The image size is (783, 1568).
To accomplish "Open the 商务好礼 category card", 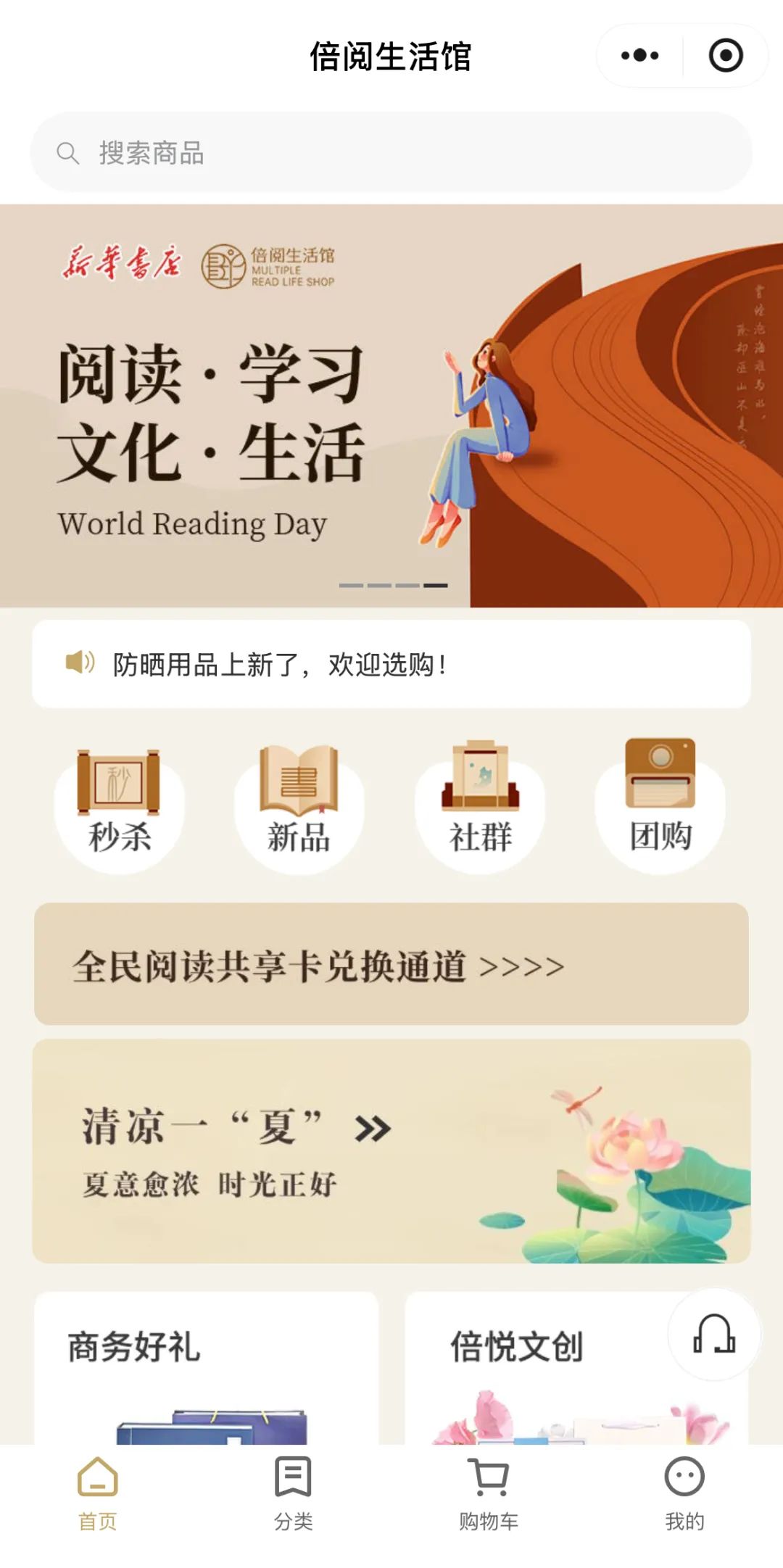I will tap(207, 1370).
